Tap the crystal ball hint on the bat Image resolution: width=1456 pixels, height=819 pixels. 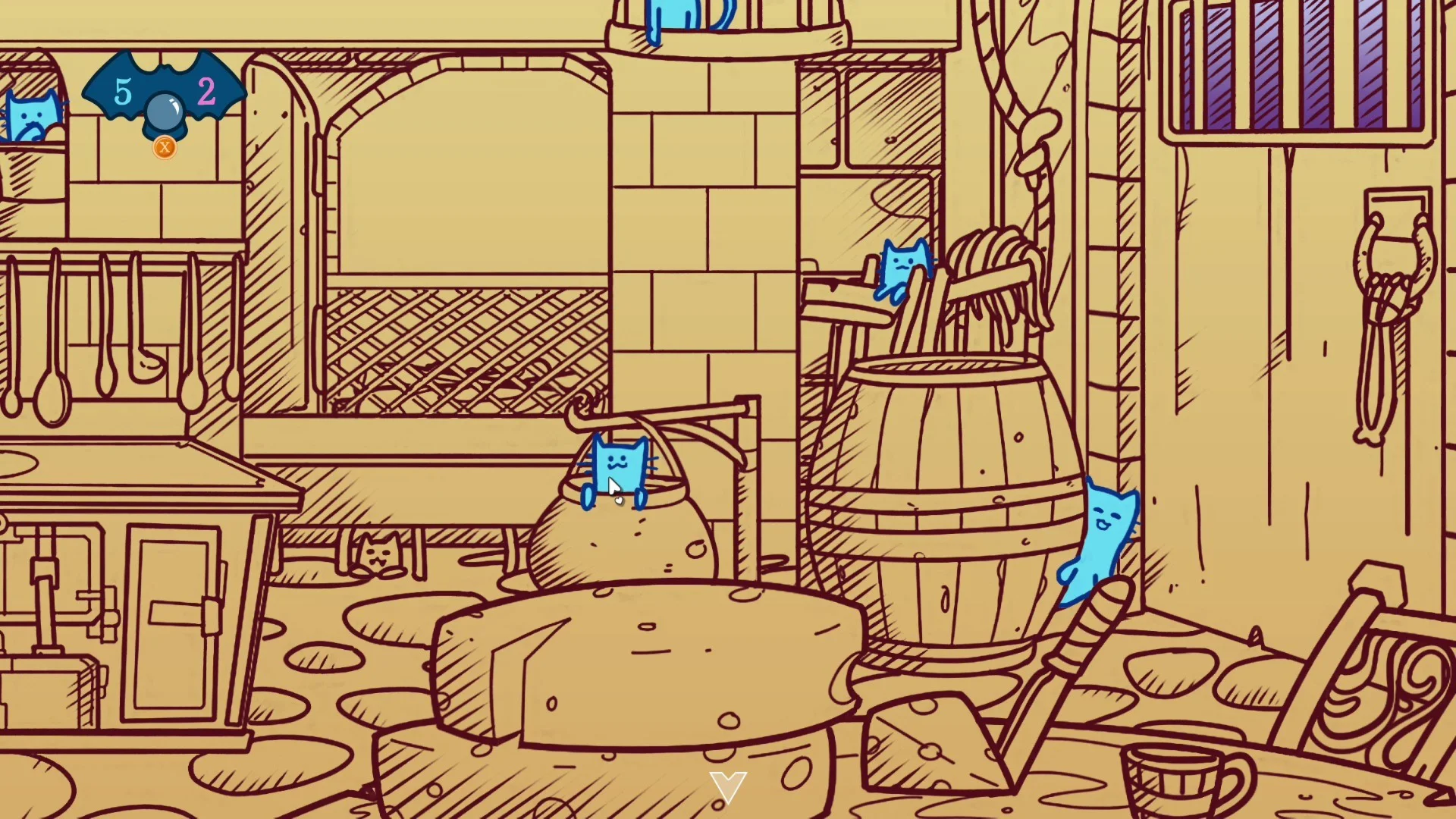[x=164, y=112]
